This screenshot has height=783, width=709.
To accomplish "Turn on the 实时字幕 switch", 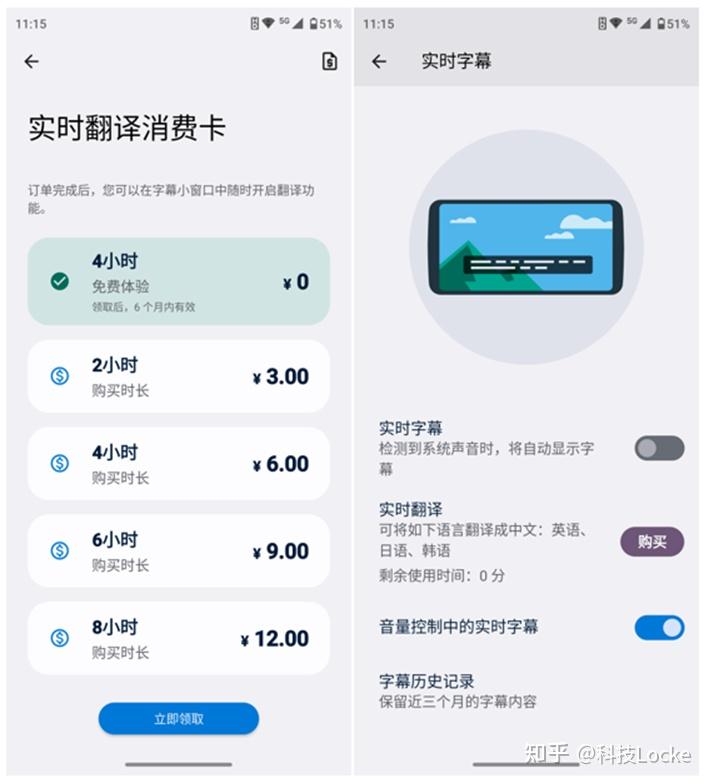I will tap(659, 448).
